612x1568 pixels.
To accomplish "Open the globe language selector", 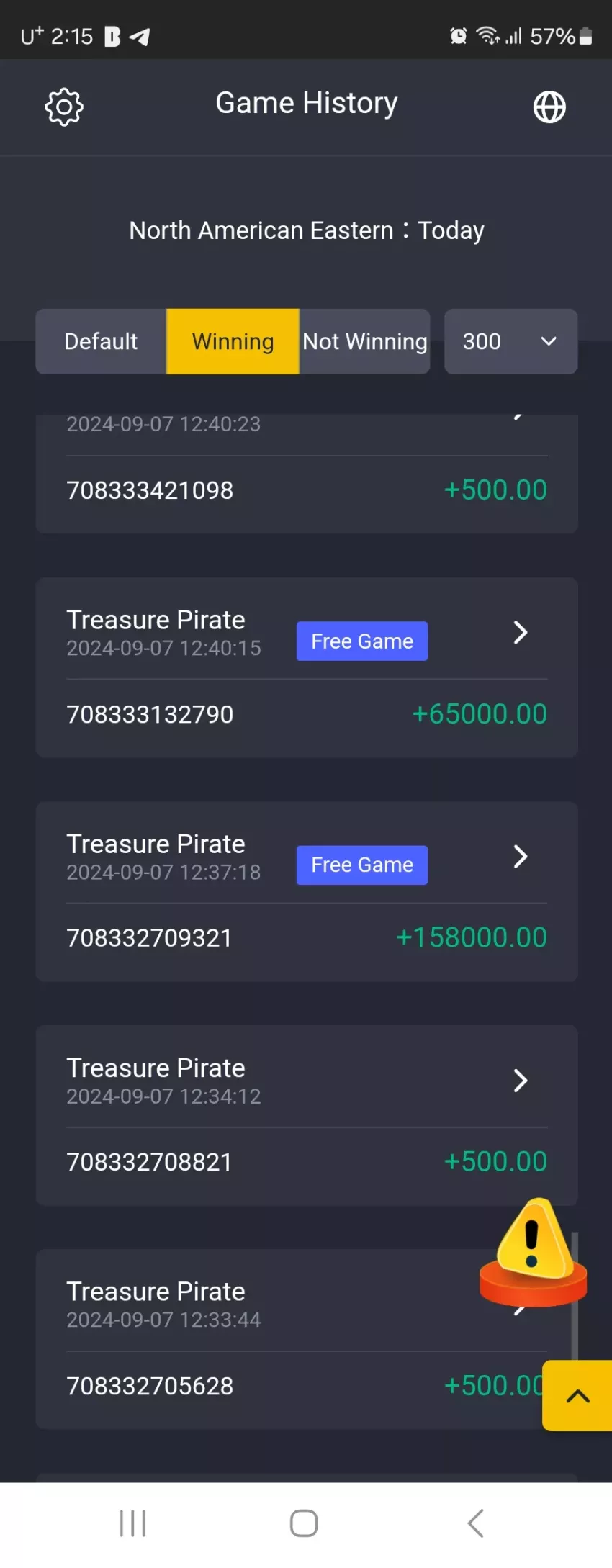I will pos(549,107).
